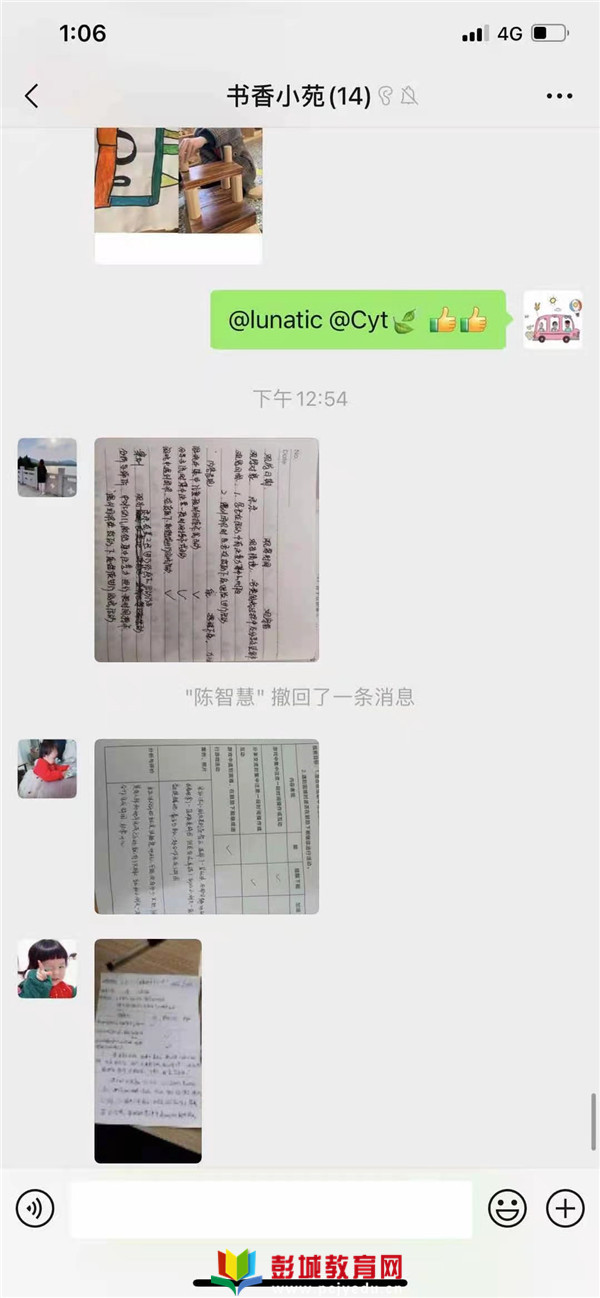View the handwritten notebook page photo
Image resolution: width=600 pixels, height=1298 pixels.
pos(206,549)
